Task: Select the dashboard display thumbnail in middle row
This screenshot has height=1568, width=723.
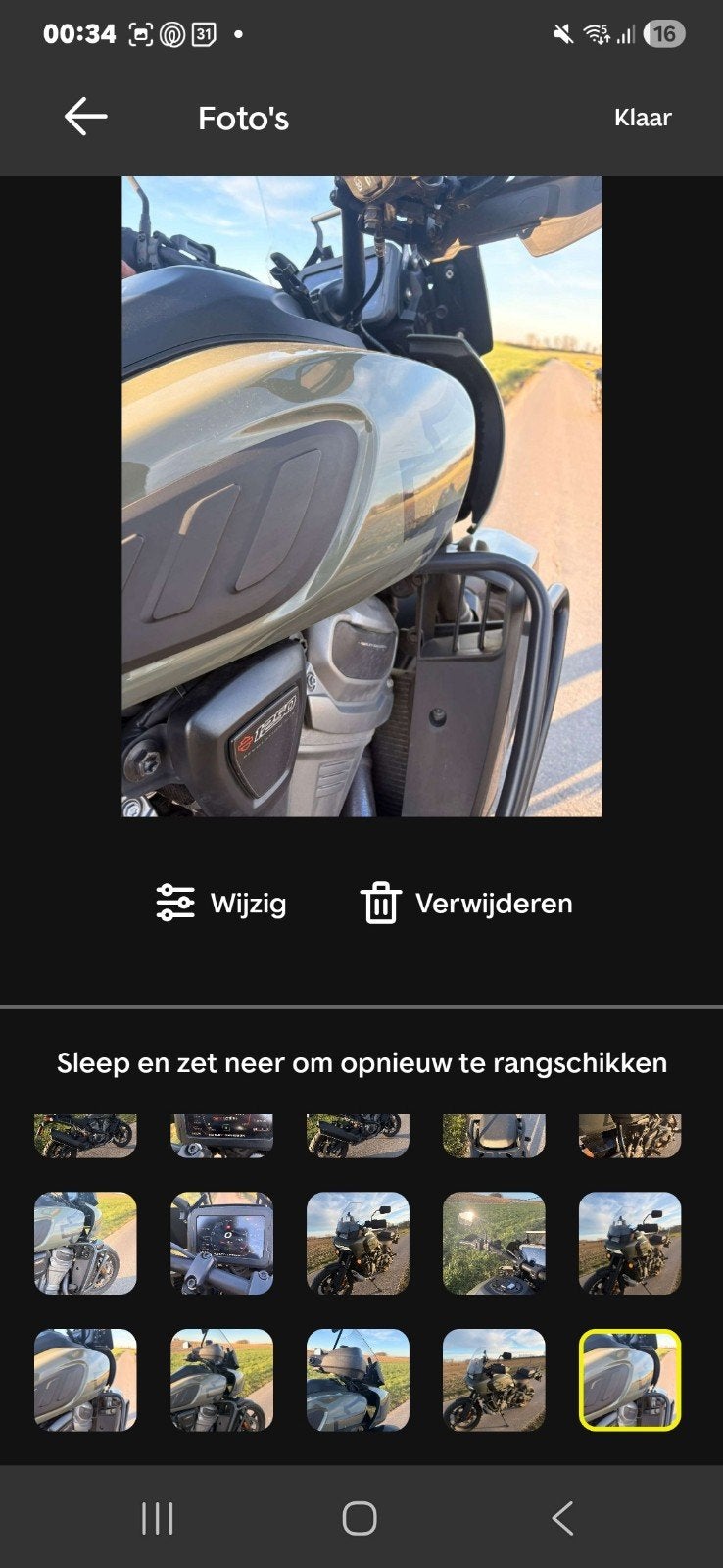Action: coord(221,1243)
